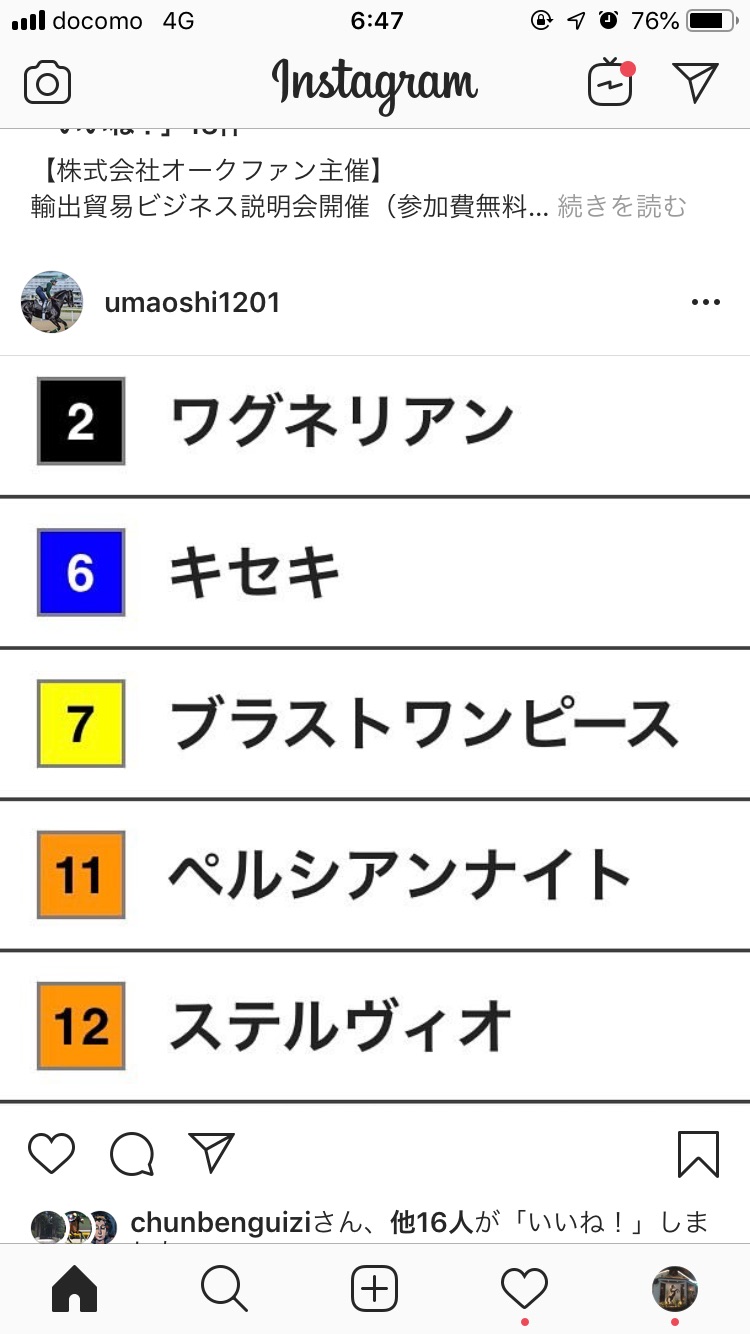Switch to the Search tab
The height and width of the screenshot is (1334, 750).
click(224, 1289)
